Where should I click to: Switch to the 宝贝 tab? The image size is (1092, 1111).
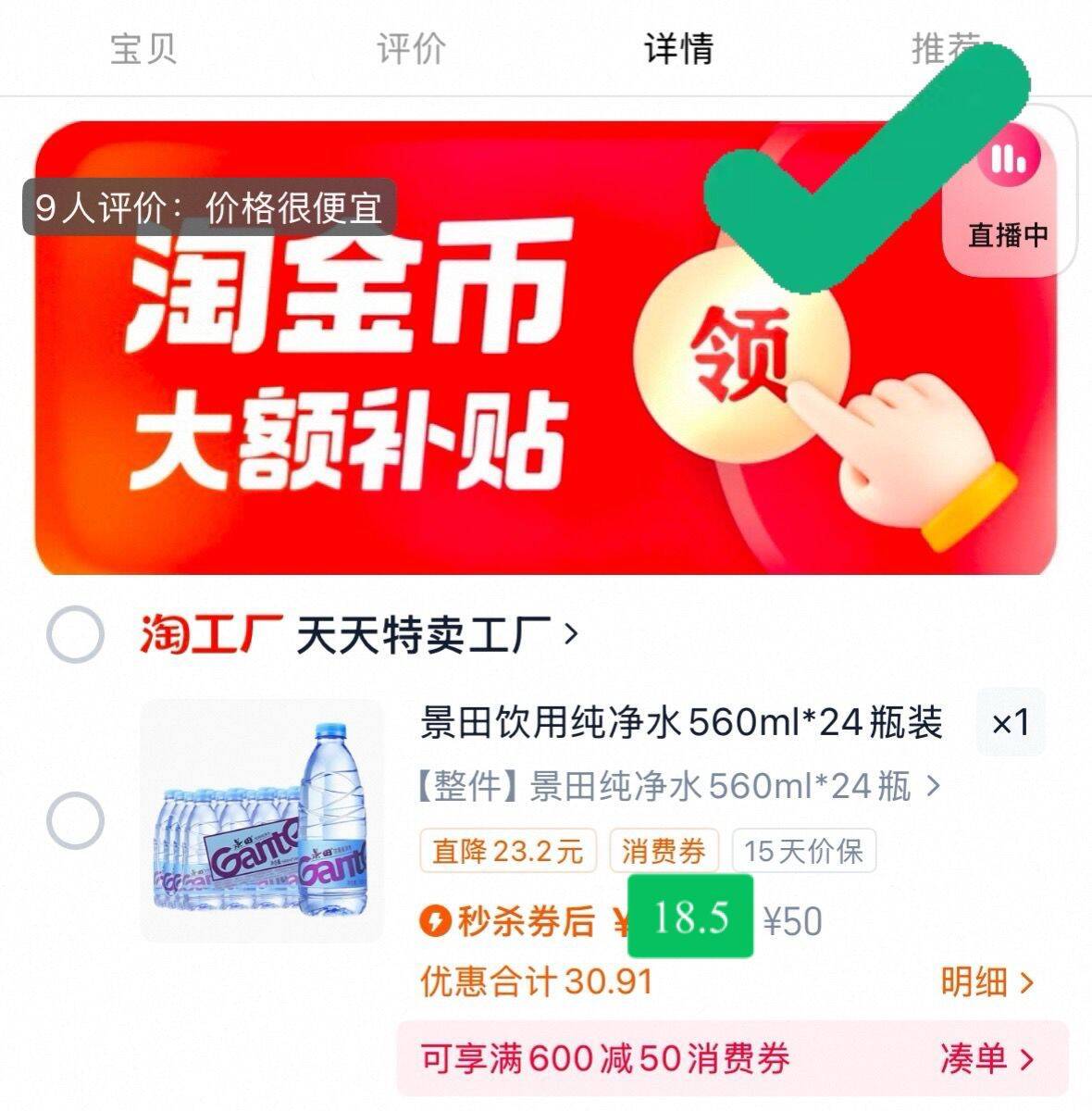pos(143,48)
